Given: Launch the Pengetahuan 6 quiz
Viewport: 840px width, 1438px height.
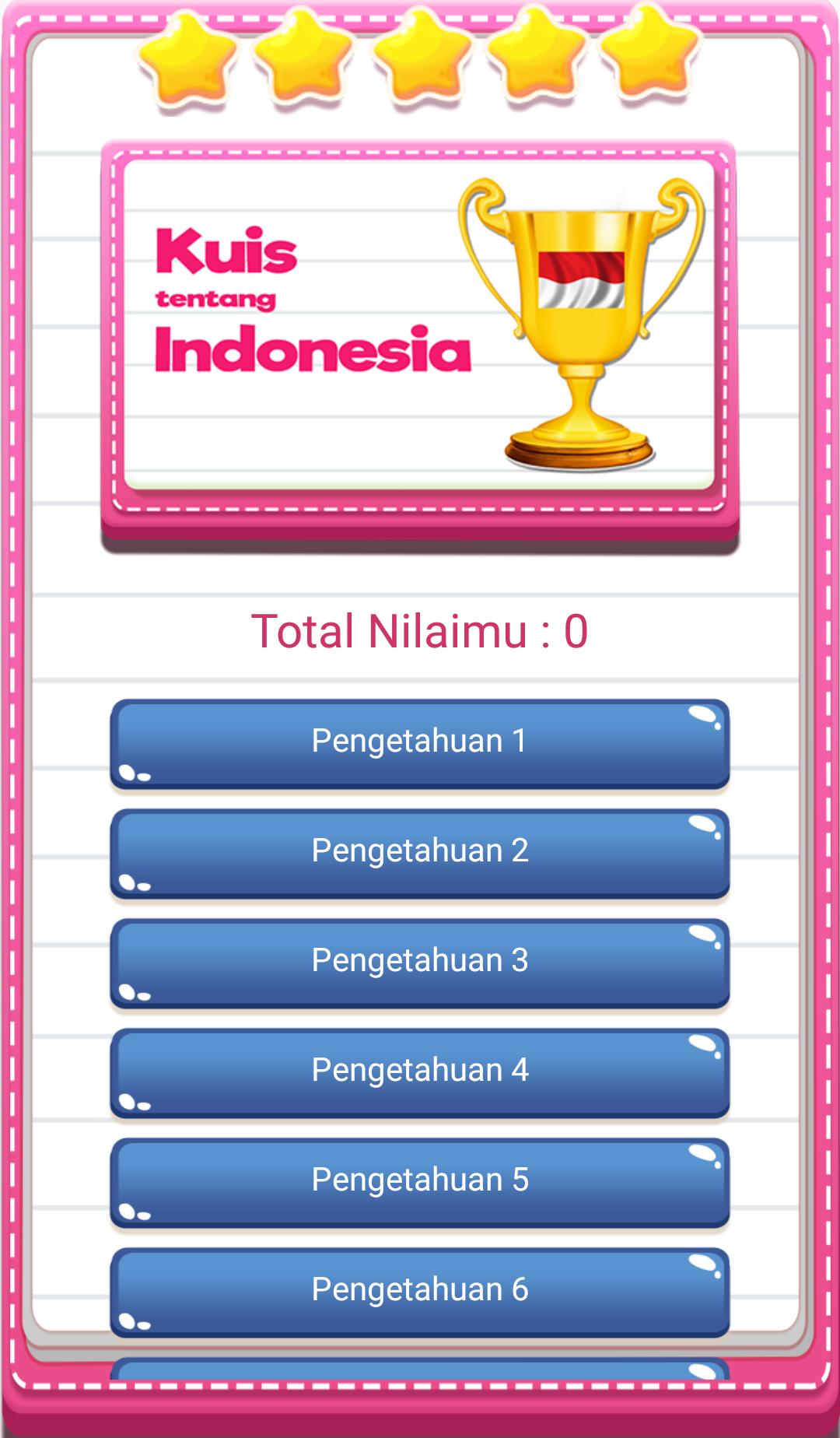Looking at the screenshot, I should click(x=420, y=1292).
